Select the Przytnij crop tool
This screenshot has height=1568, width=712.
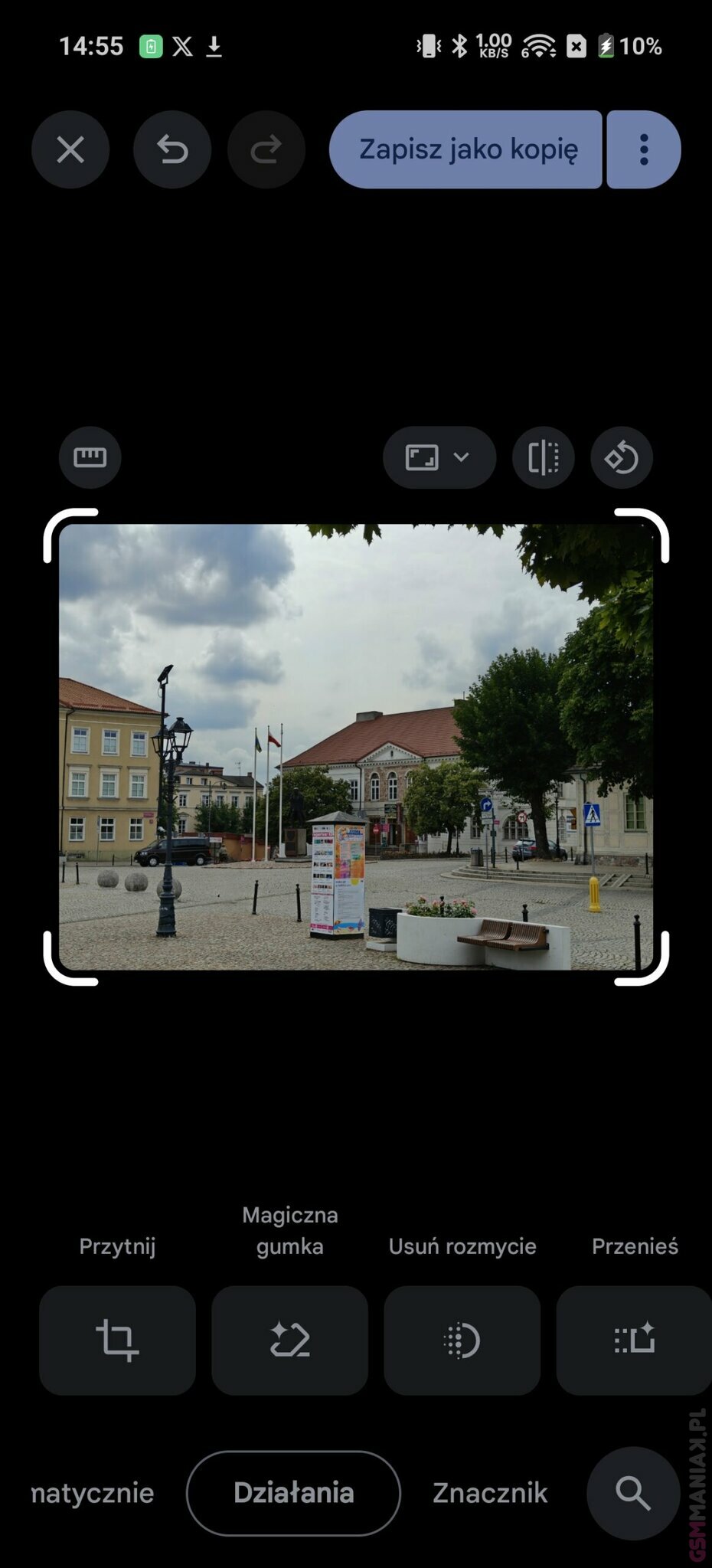(117, 1340)
